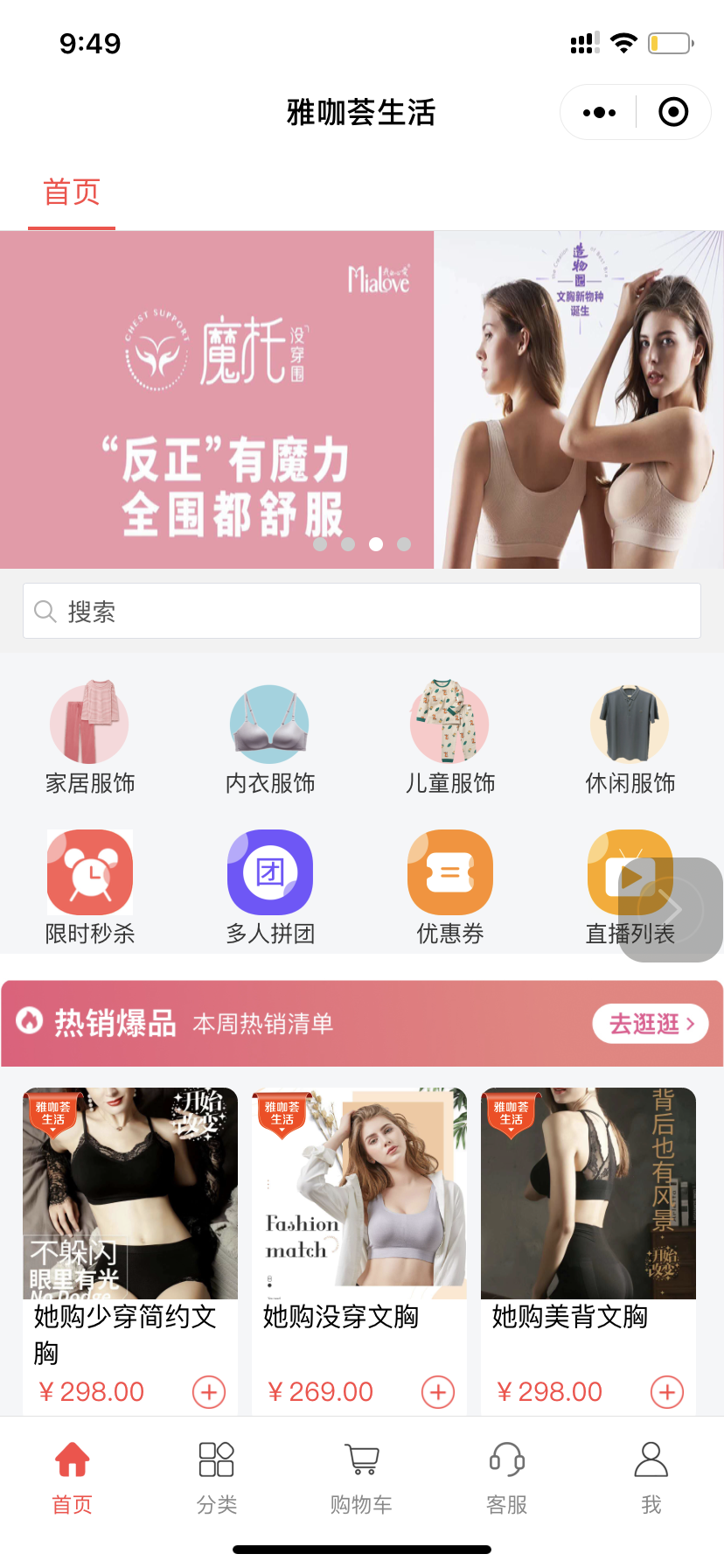View 优惠券 coupons
The height and width of the screenshot is (1568, 724).
tap(450, 886)
